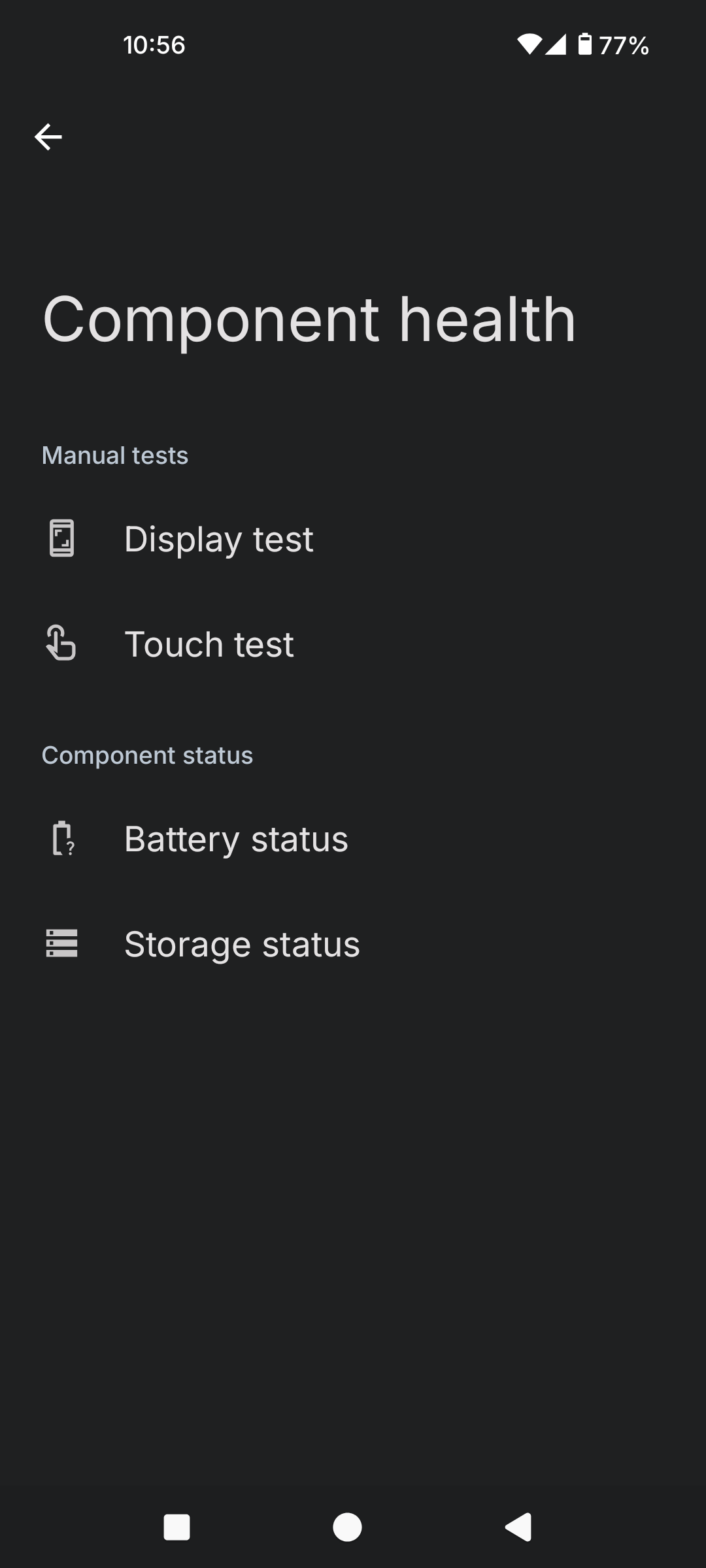
Task: Select the Manual tests section header
Action: tap(114, 455)
